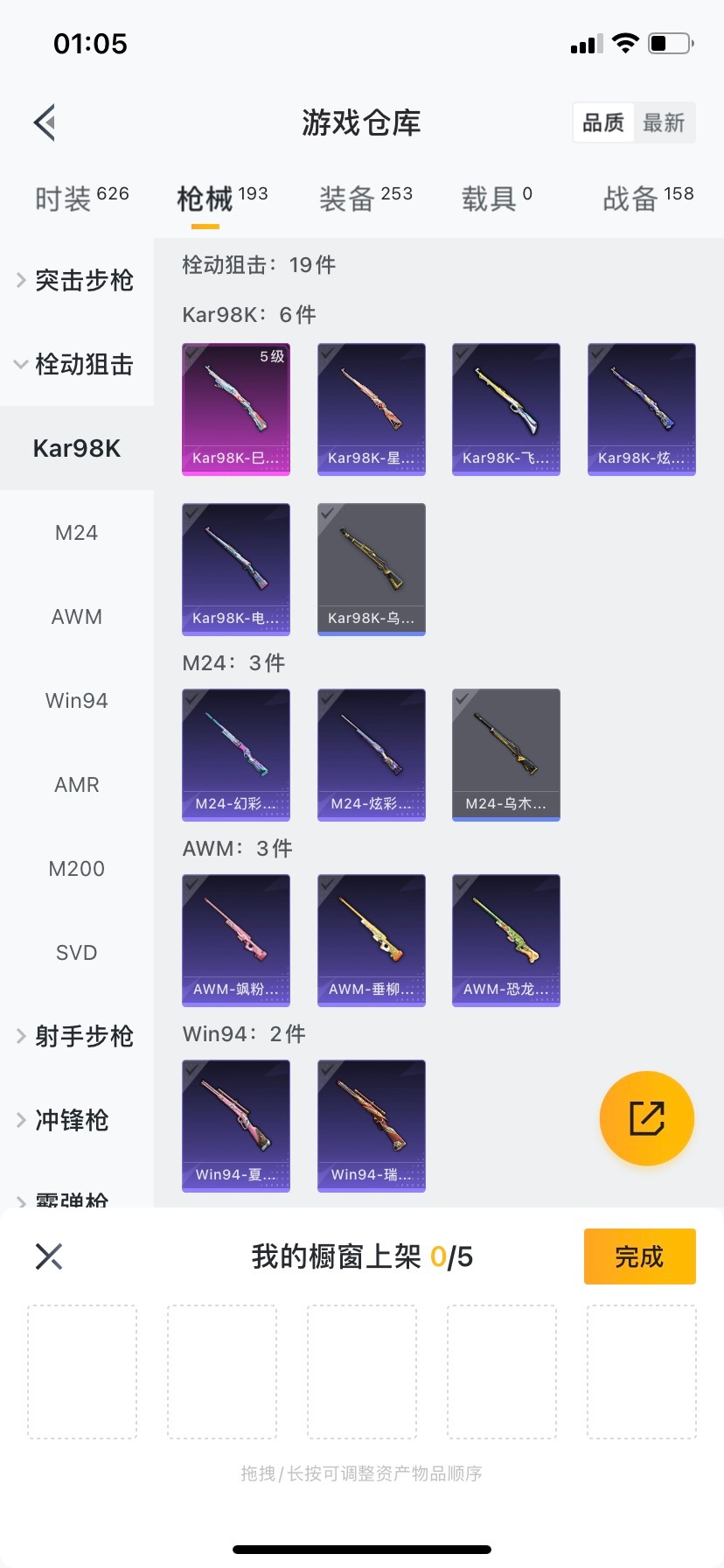Select M24 in the sidebar
The height and width of the screenshot is (1568, 724).
pos(77,533)
